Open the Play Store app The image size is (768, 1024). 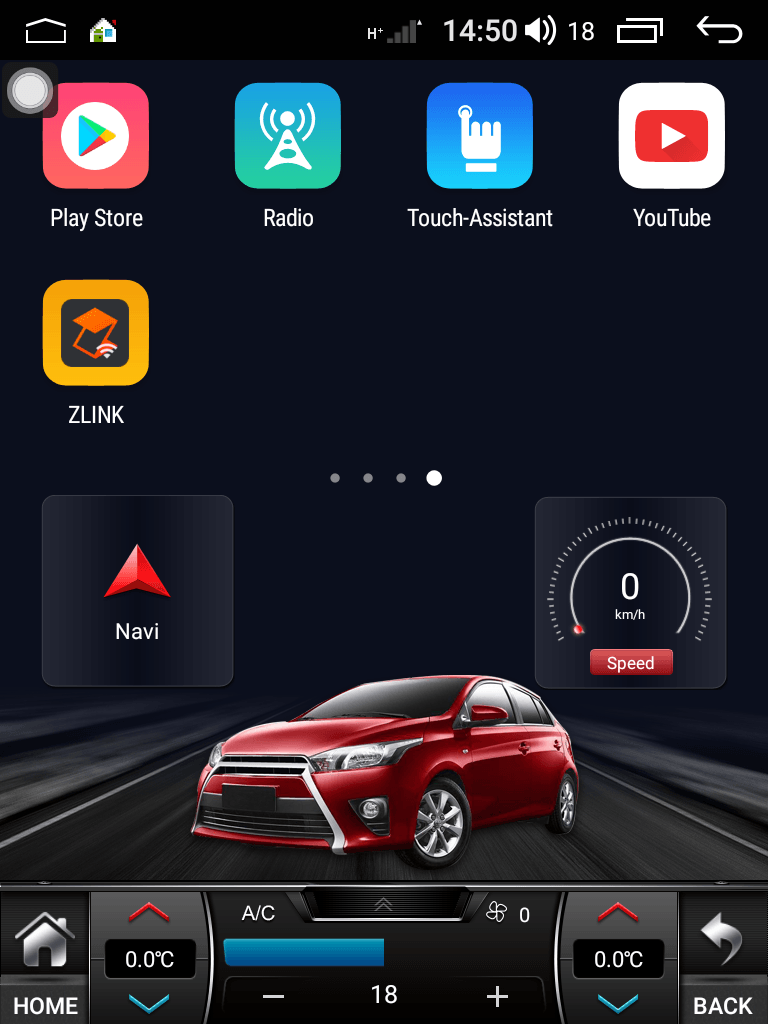click(96, 136)
